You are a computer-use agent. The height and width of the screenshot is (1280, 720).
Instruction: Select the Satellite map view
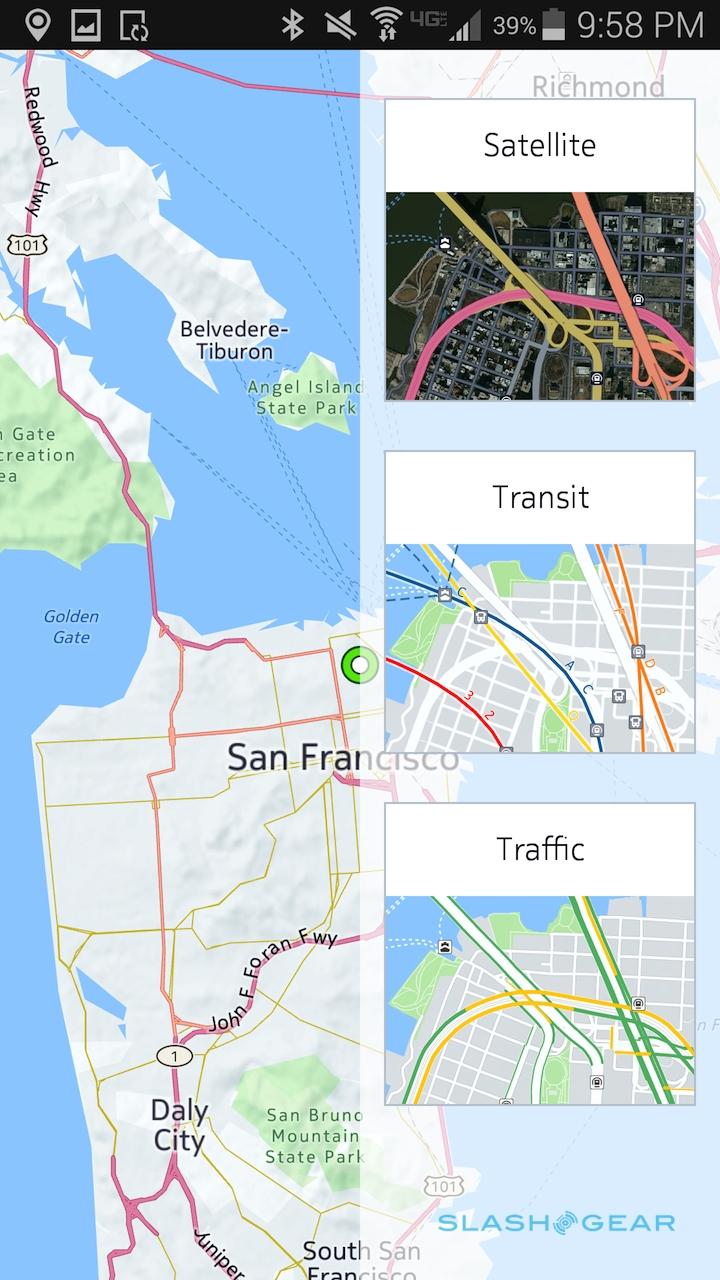coord(539,250)
